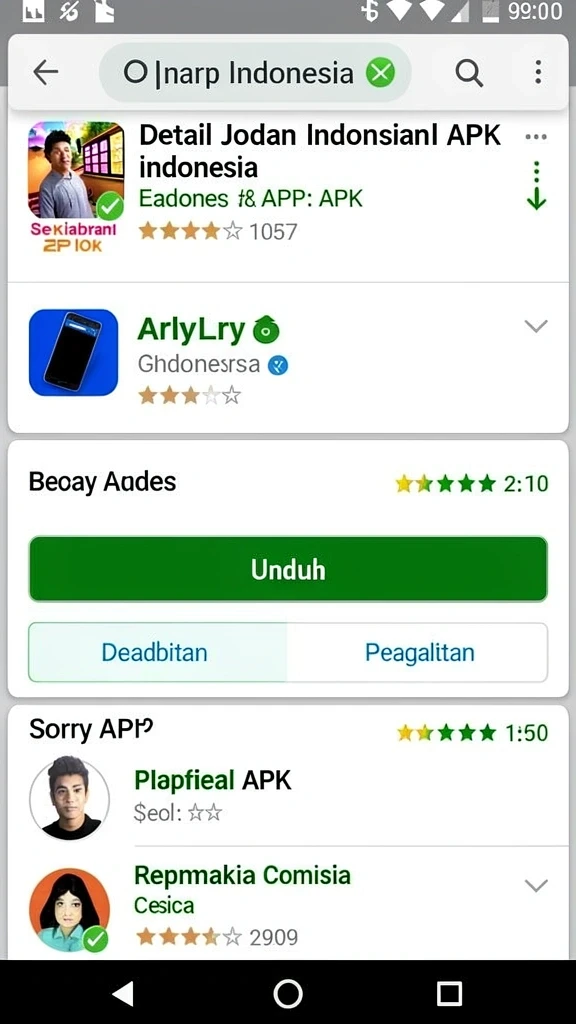Expand the Repmakia Comisia chevron
The width and height of the screenshot is (576, 1024).
tap(536, 886)
